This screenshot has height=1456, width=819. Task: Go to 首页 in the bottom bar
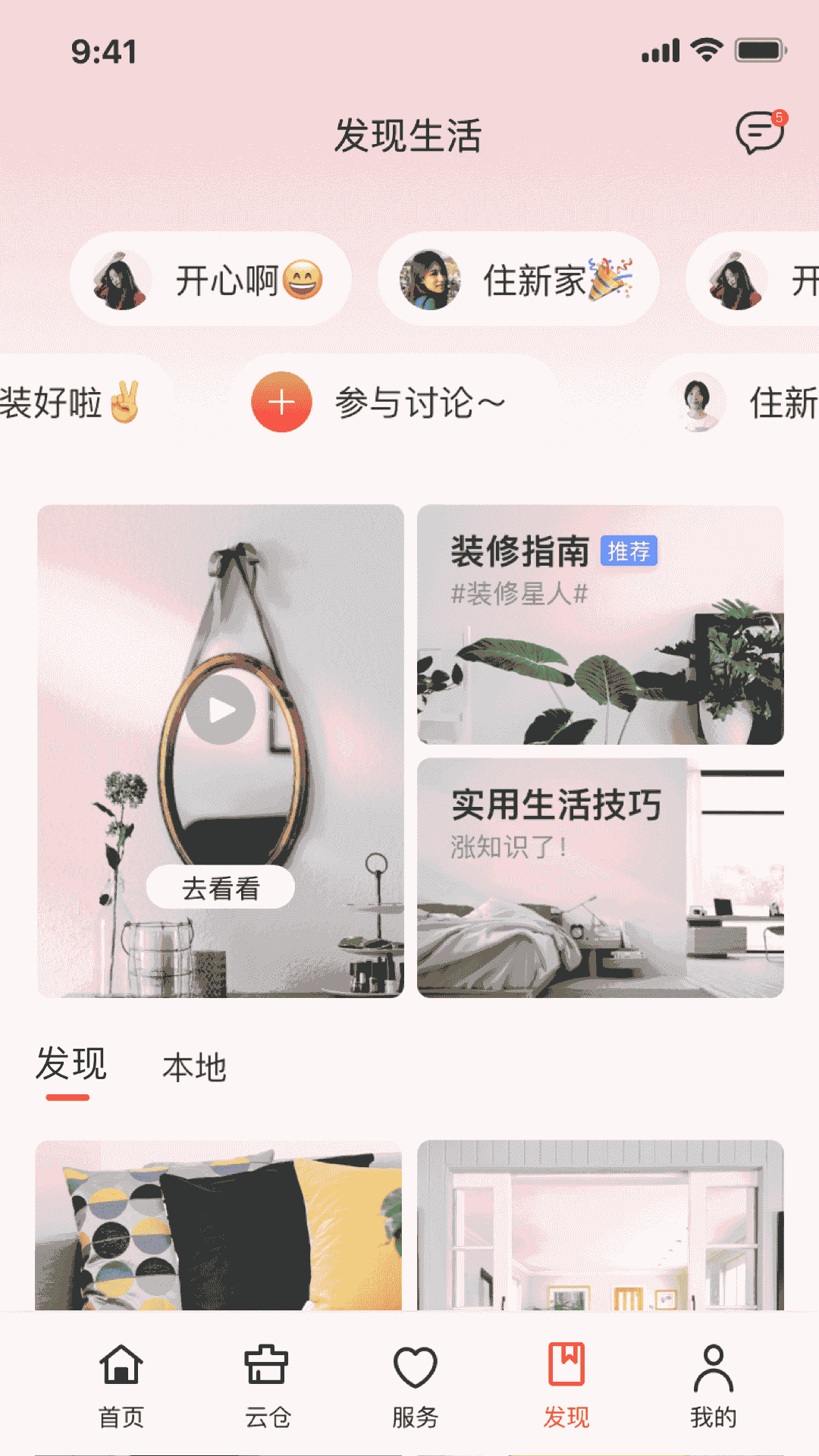pos(121,1385)
